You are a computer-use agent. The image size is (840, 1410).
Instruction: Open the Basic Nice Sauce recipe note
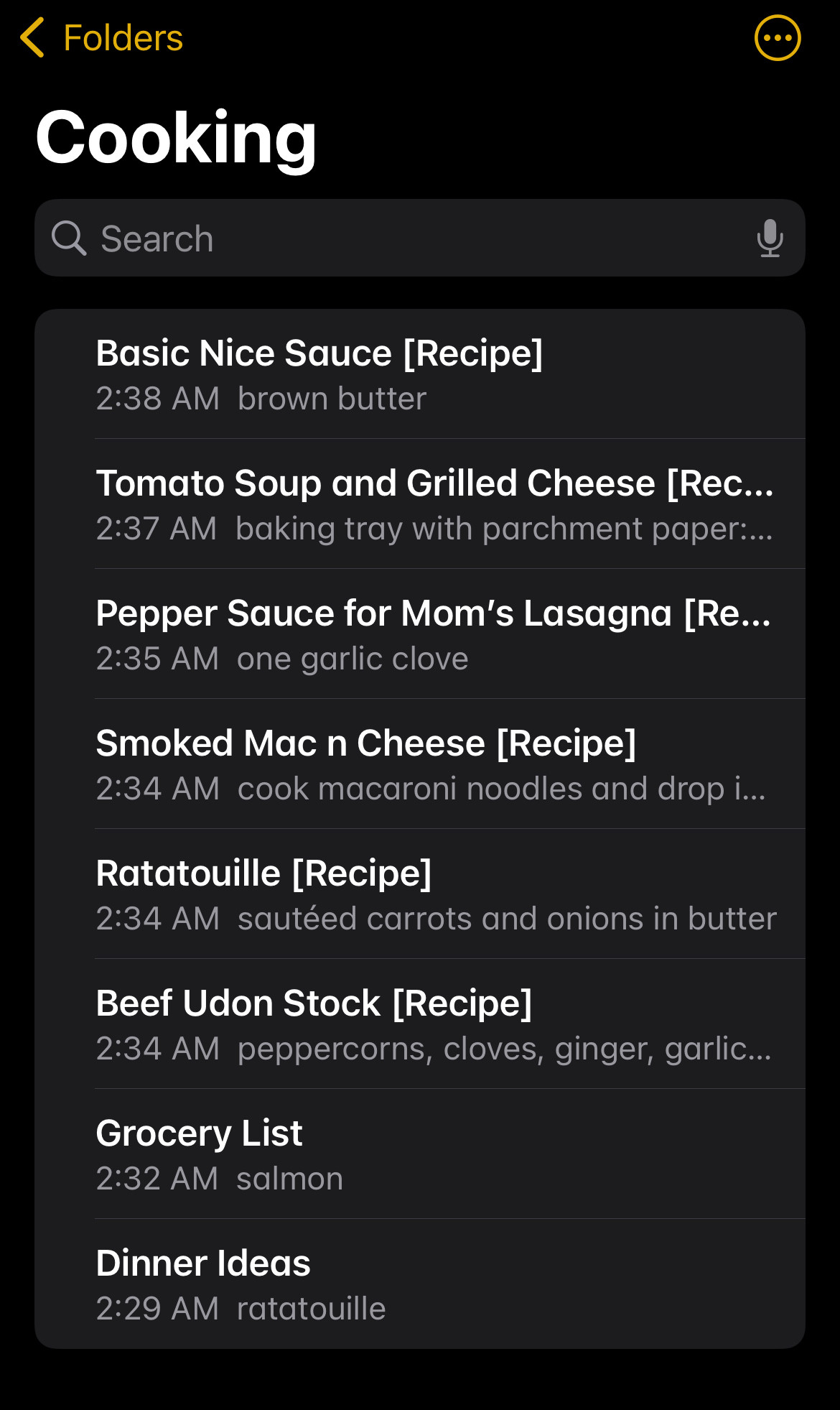[x=420, y=374]
